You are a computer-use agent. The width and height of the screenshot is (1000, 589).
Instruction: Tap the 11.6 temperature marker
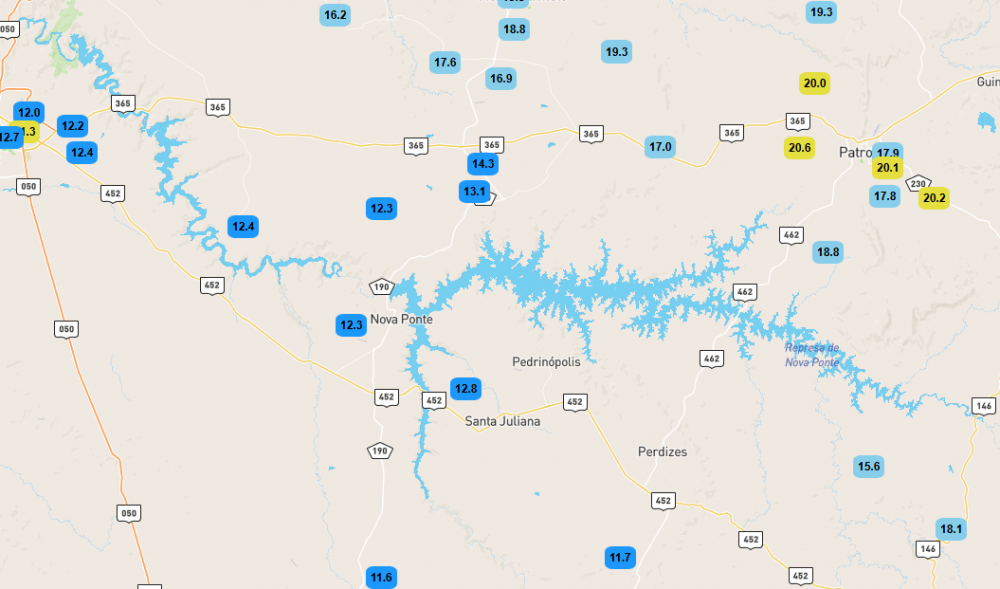click(381, 577)
